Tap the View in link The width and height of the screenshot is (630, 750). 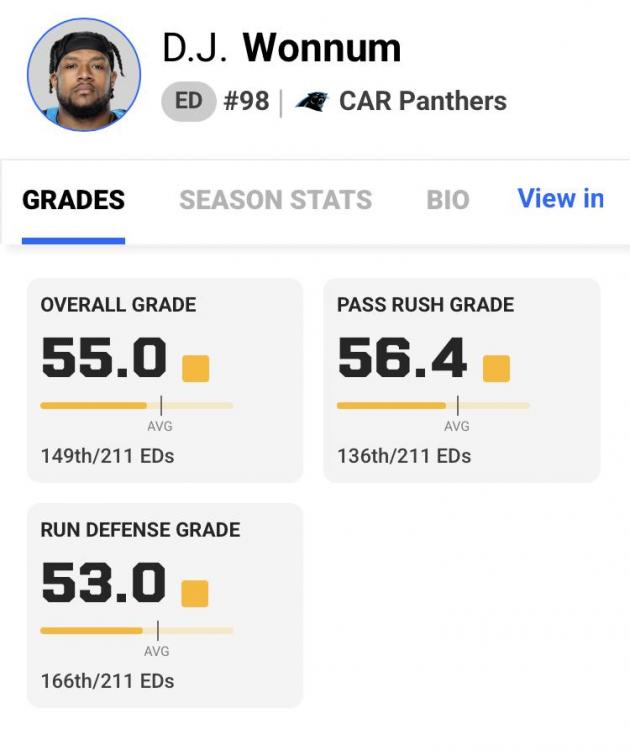click(x=560, y=198)
